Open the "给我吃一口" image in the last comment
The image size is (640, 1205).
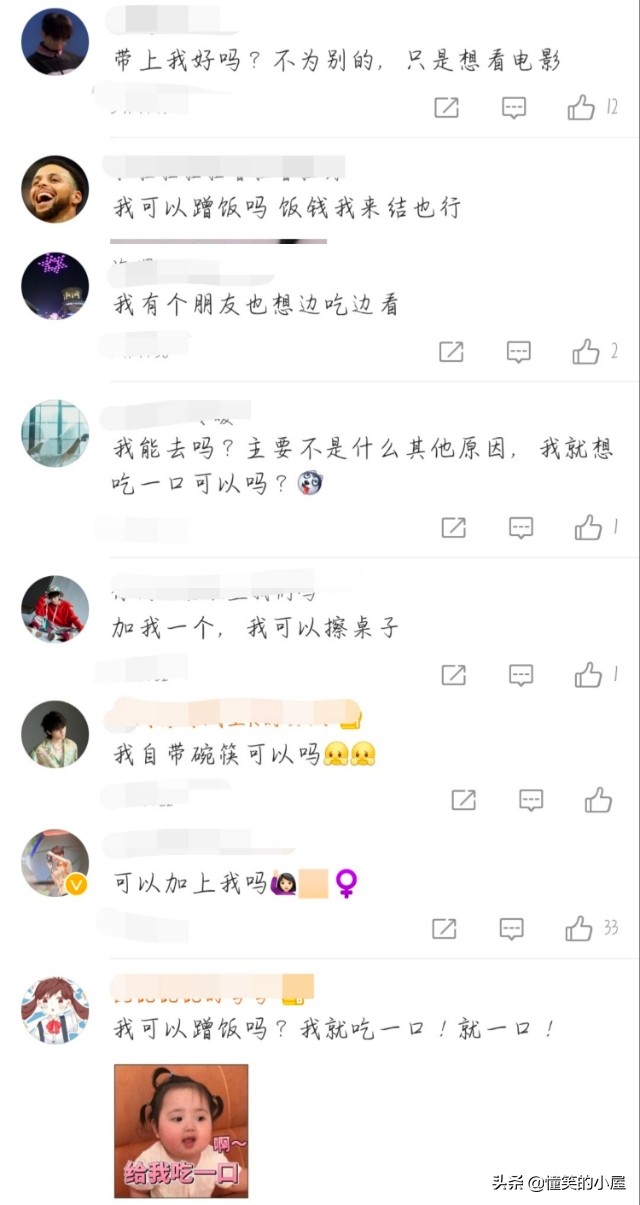tap(181, 1130)
